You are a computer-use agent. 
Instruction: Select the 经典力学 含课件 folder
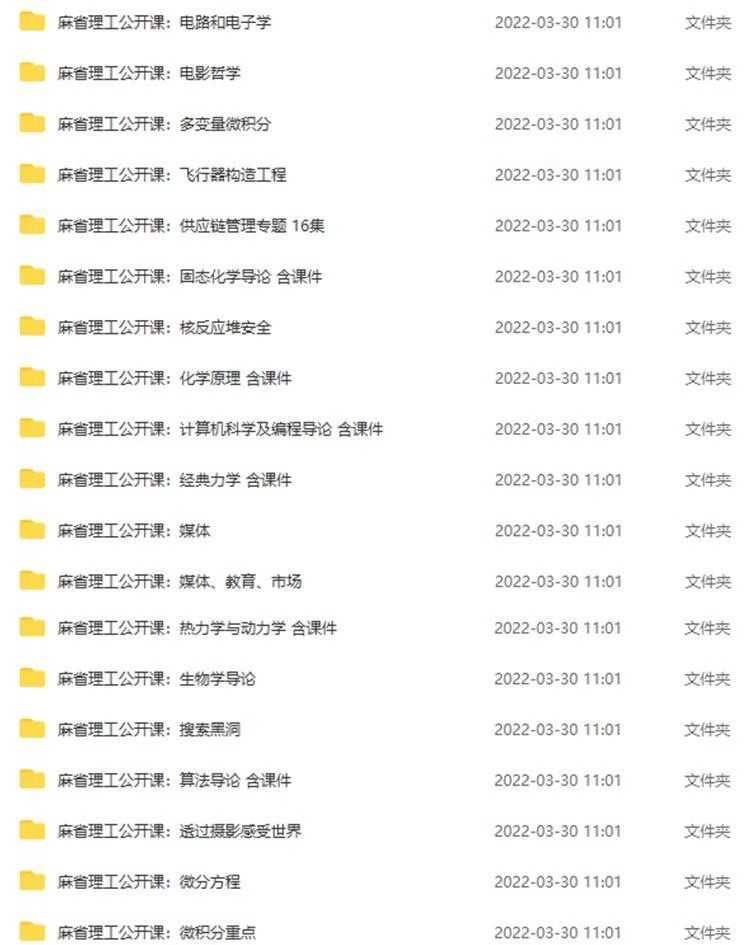point(175,480)
